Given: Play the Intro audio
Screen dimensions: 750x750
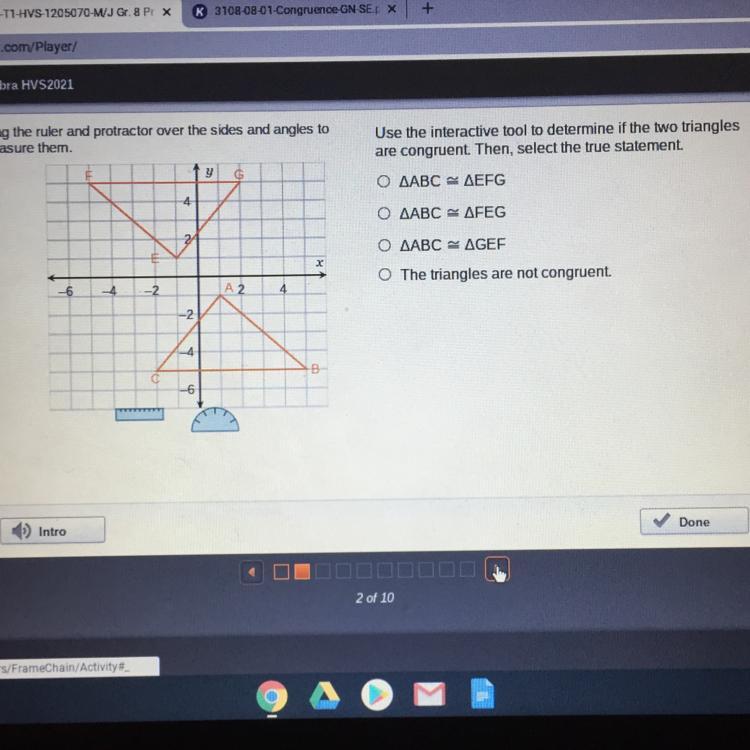Looking at the screenshot, I should (53, 531).
